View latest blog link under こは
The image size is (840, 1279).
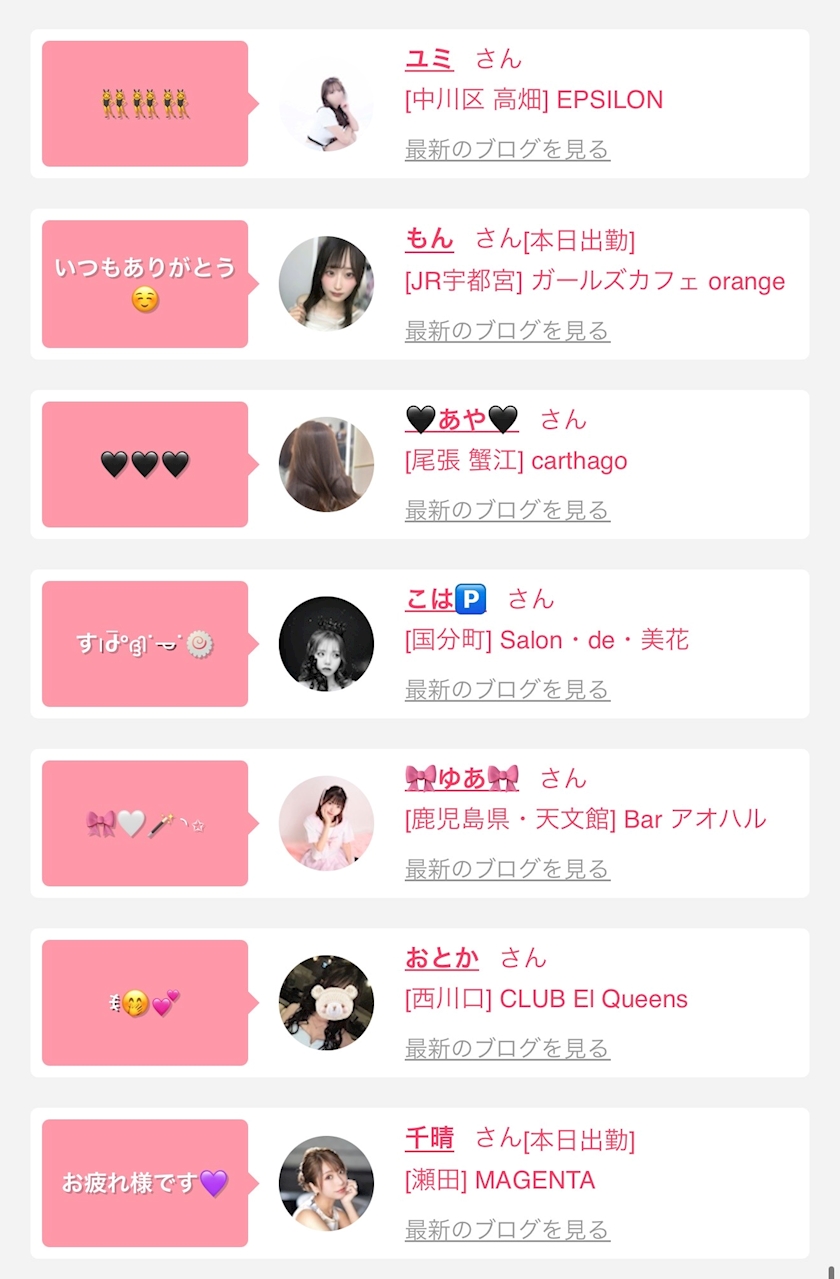pos(507,690)
